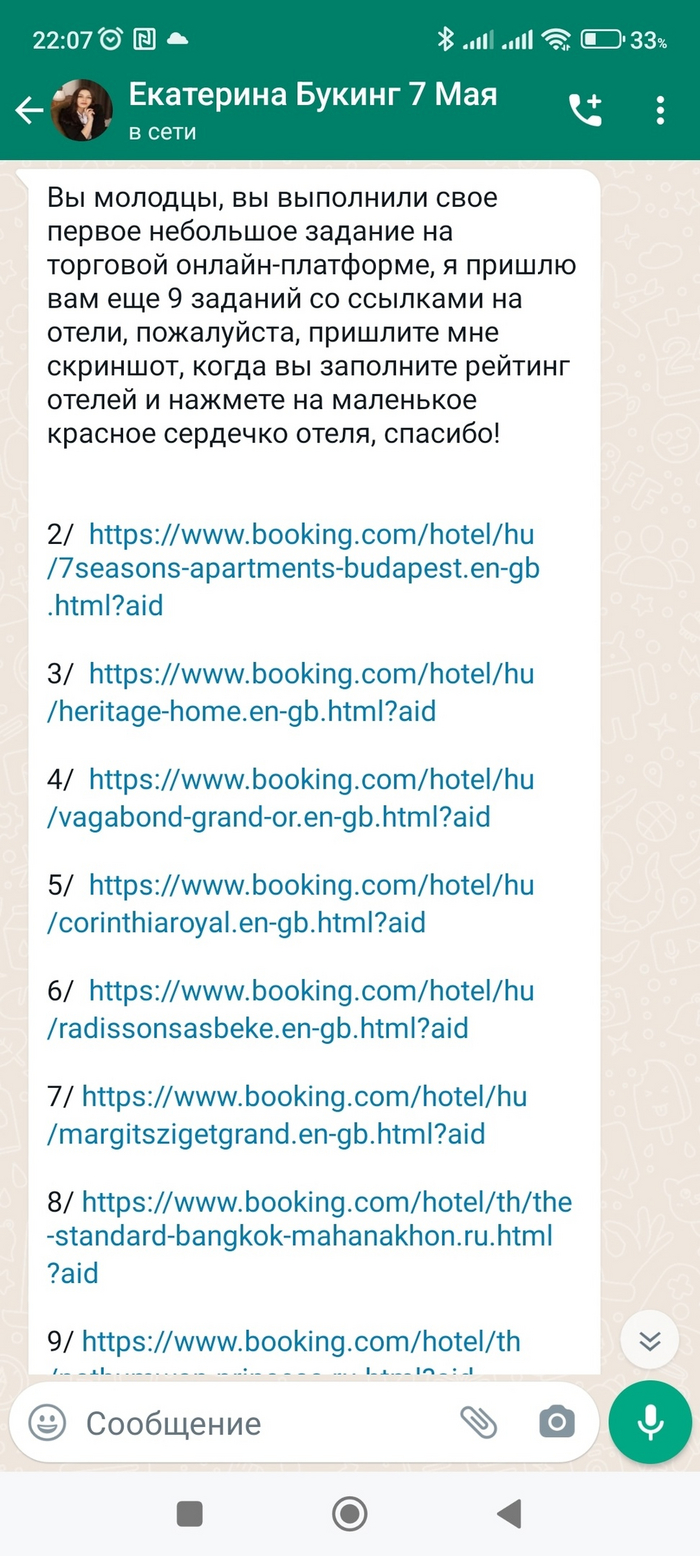Tap the system home button
The width and height of the screenshot is (700, 1556).
click(349, 1514)
